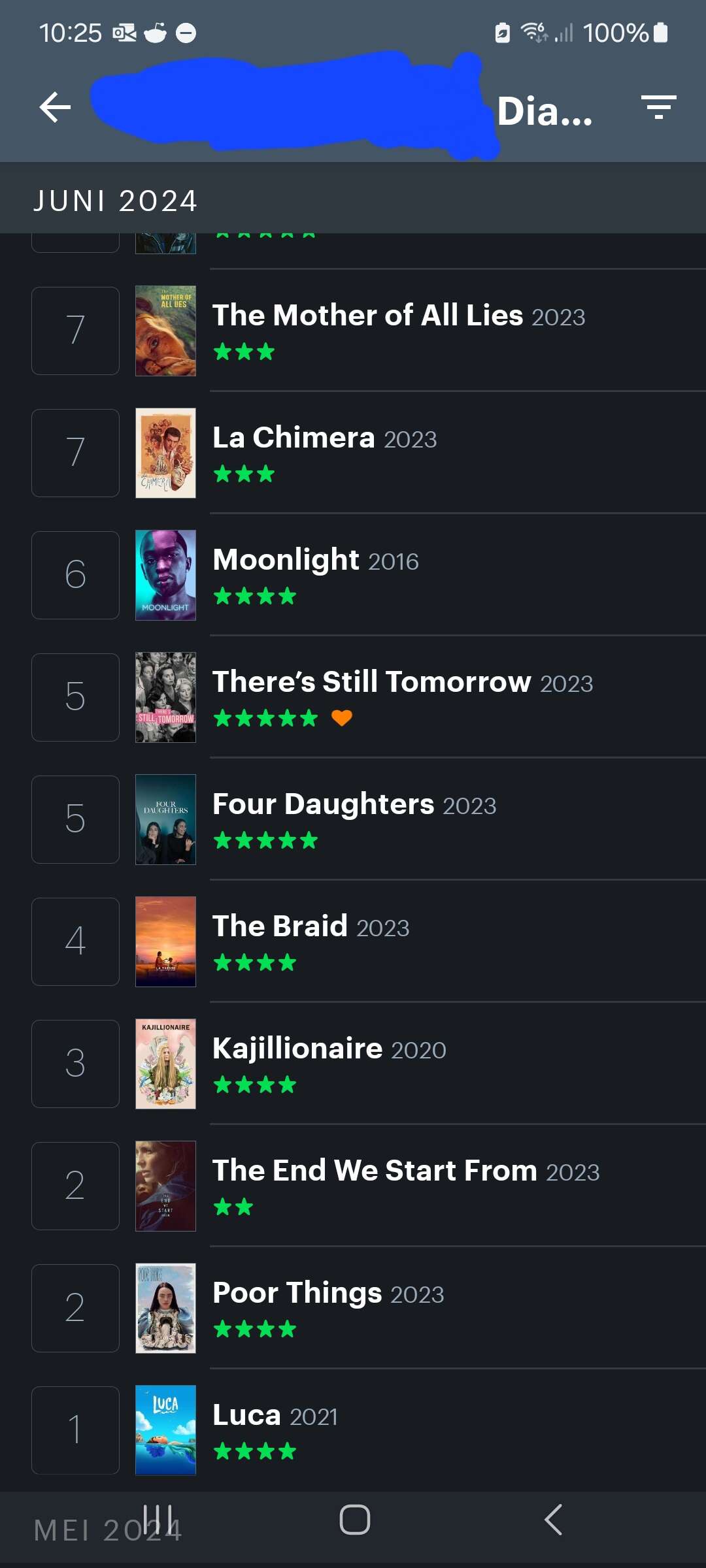View the Kajillionaire 2020 entry
Viewport: 706px width, 1568px height.
coord(353,1064)
